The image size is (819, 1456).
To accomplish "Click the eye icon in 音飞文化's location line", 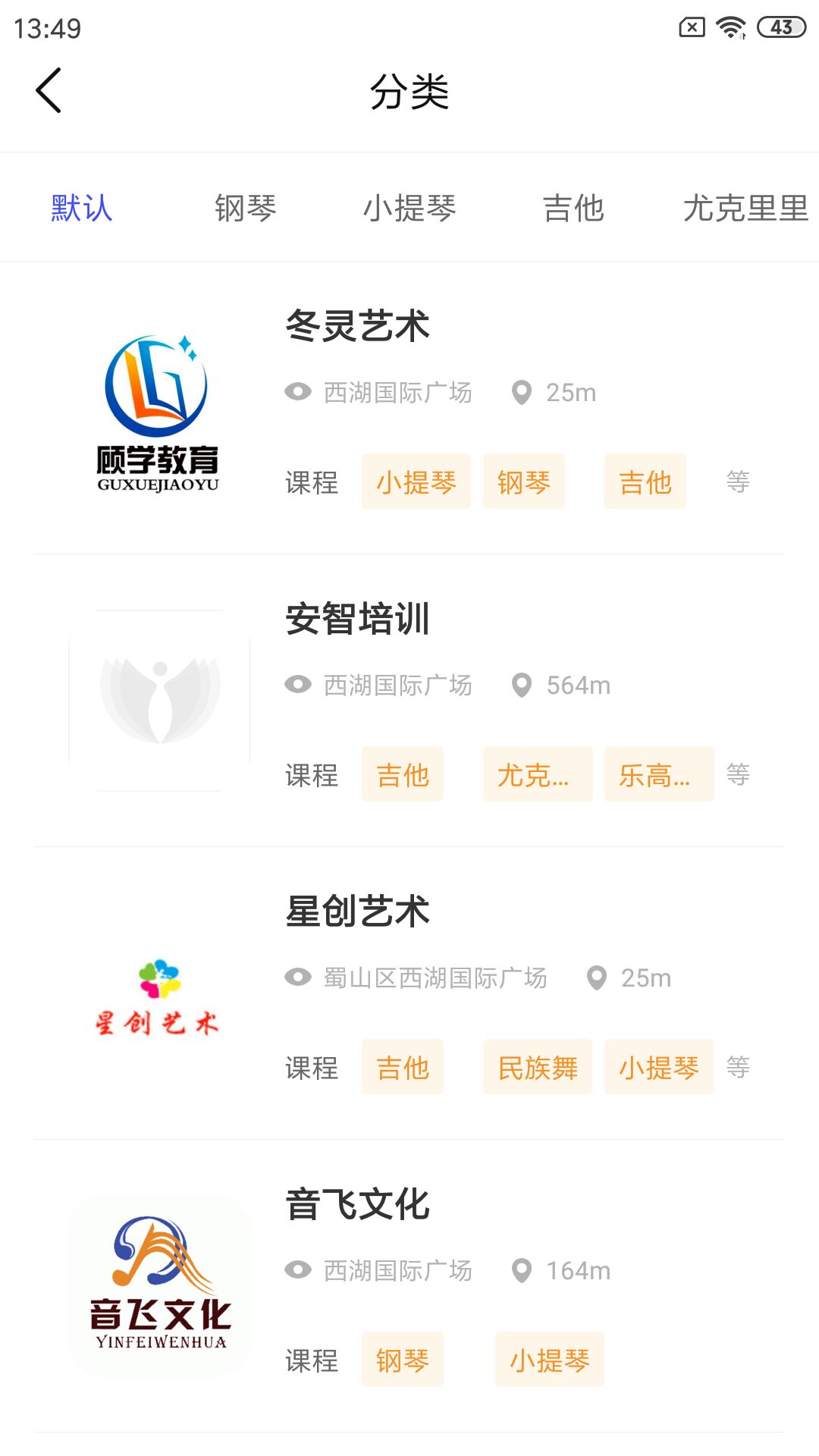I will tap(297, 1270).
